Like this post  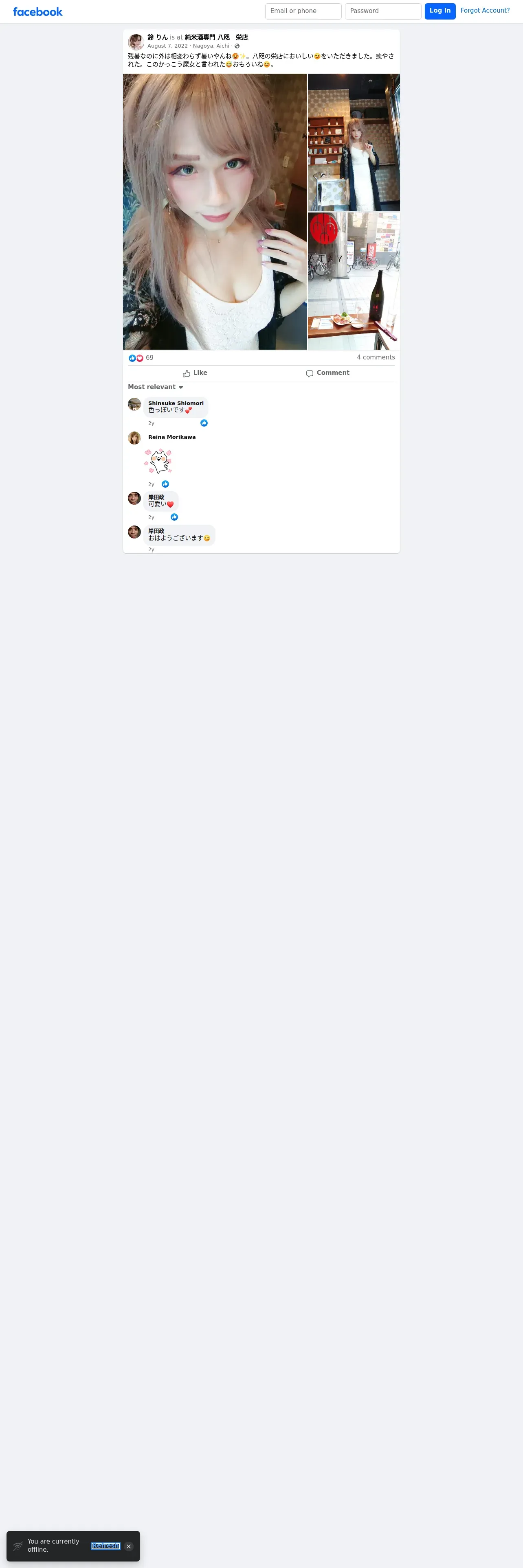195,373
